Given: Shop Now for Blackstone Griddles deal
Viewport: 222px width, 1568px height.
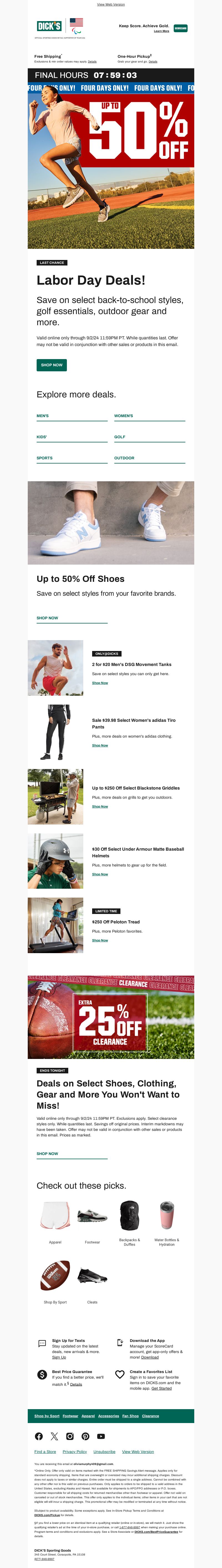Looking at the screenshot, I should (x=100, y=806).
